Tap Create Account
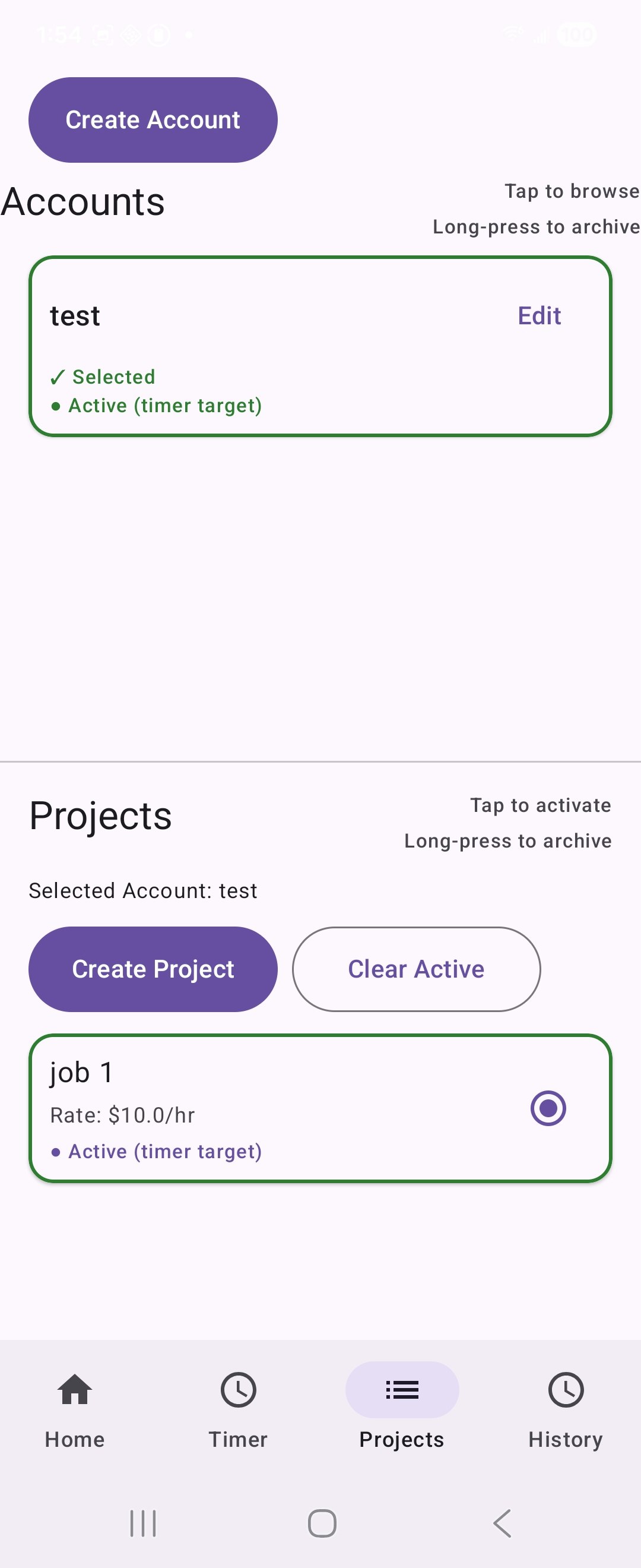This screenshot has width=641, height=1568. tap(153, 120)
